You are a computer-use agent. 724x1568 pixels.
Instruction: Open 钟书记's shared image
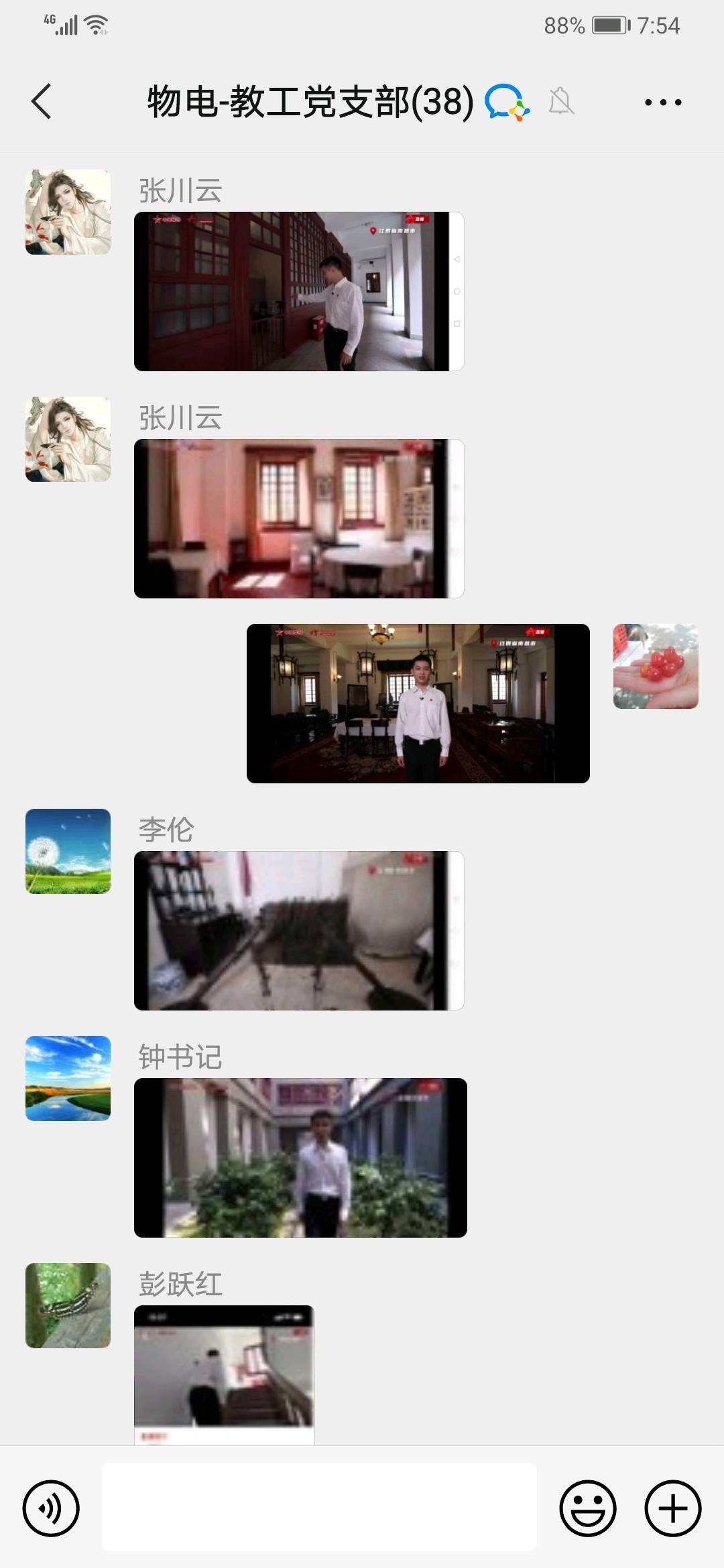[300, 1157]
